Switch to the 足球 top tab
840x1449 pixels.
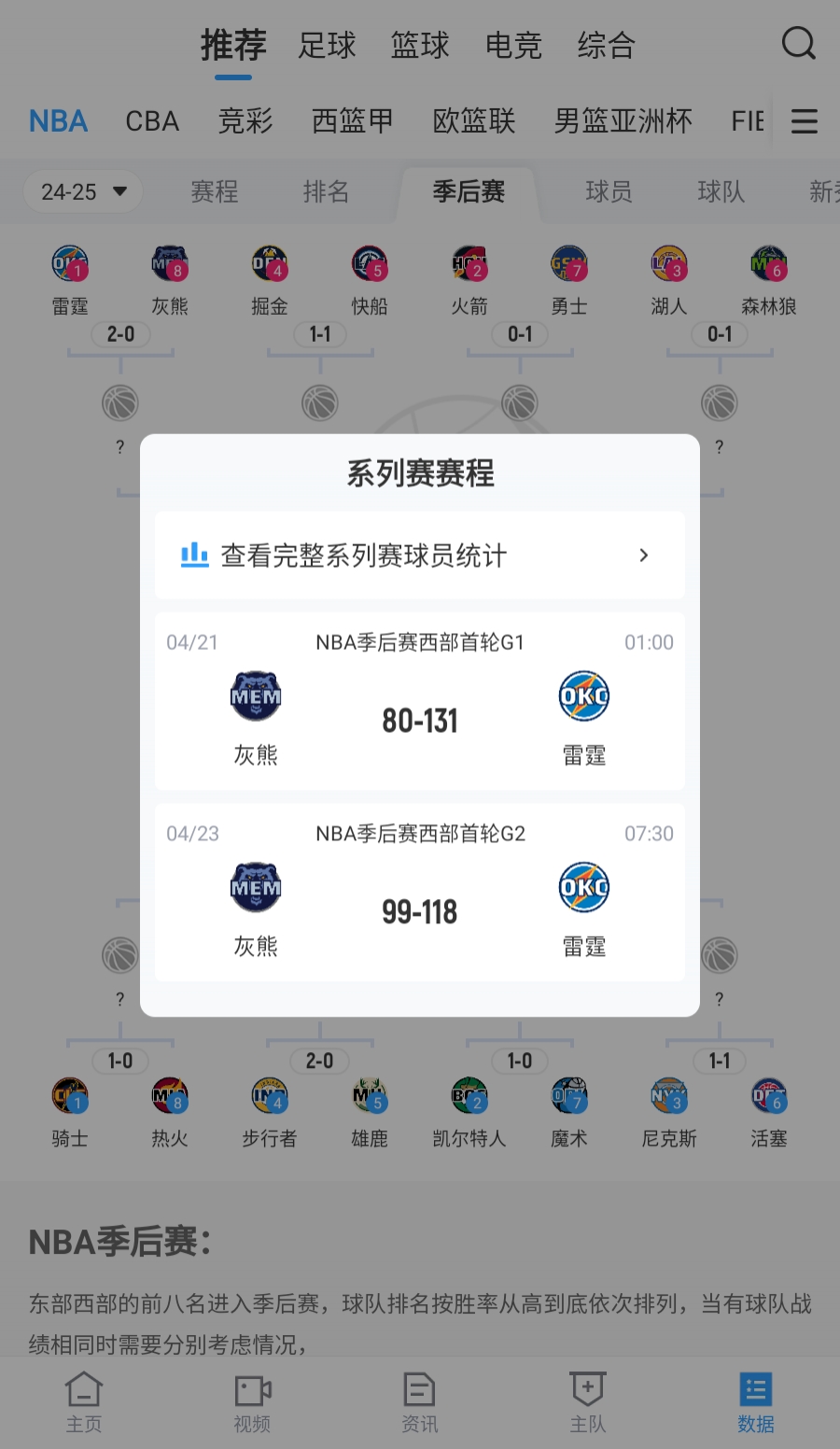pos(327,46)
